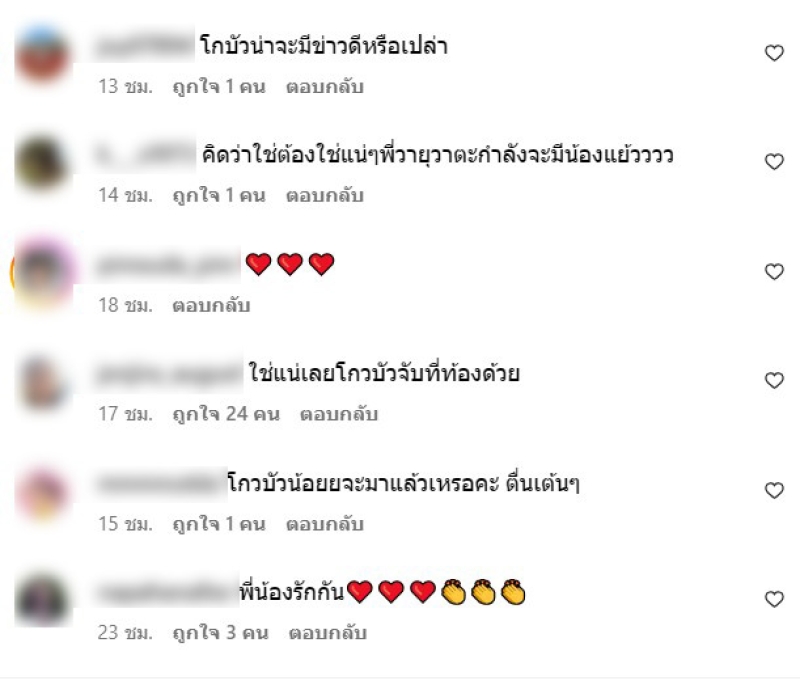Reply to the 13 ชม. comment
The image size is (800, 689).
(x=325, y=87)
